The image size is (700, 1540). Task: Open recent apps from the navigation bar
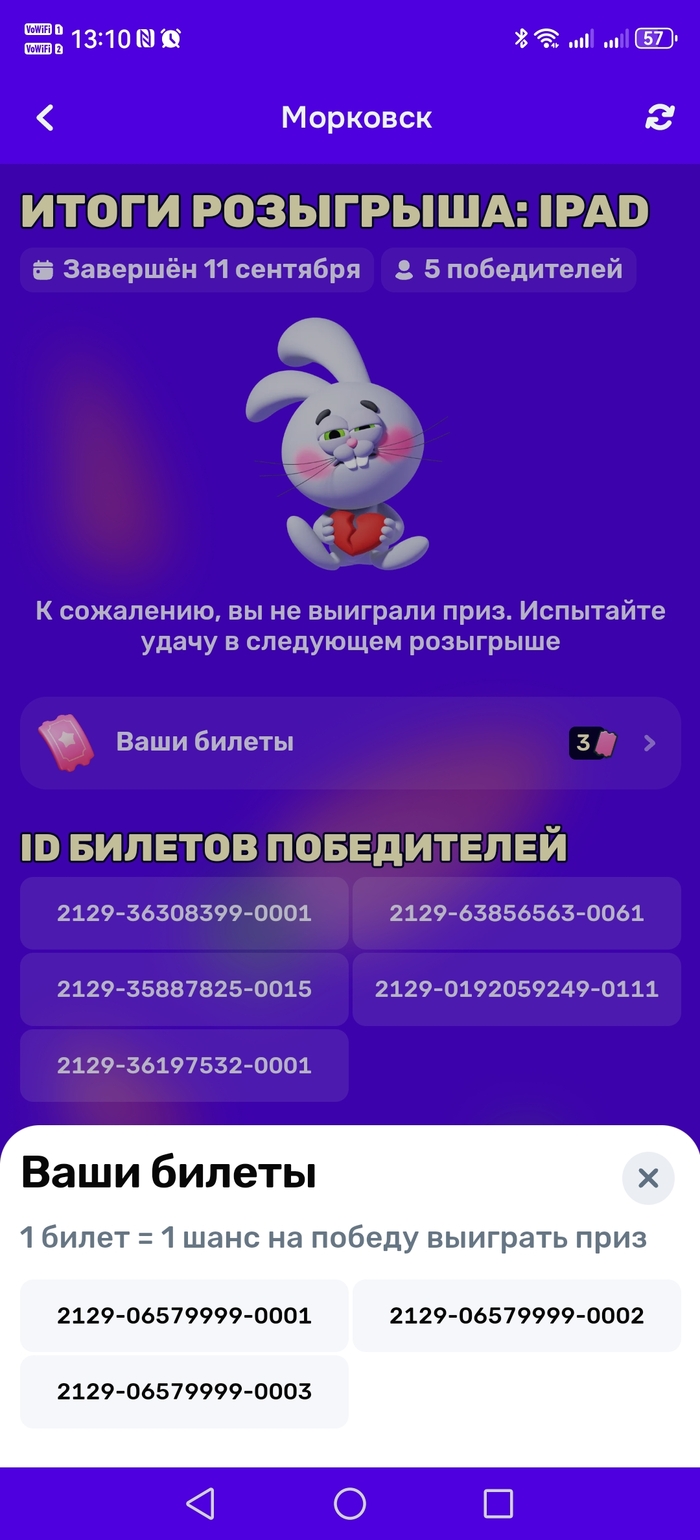(497, 1503)
